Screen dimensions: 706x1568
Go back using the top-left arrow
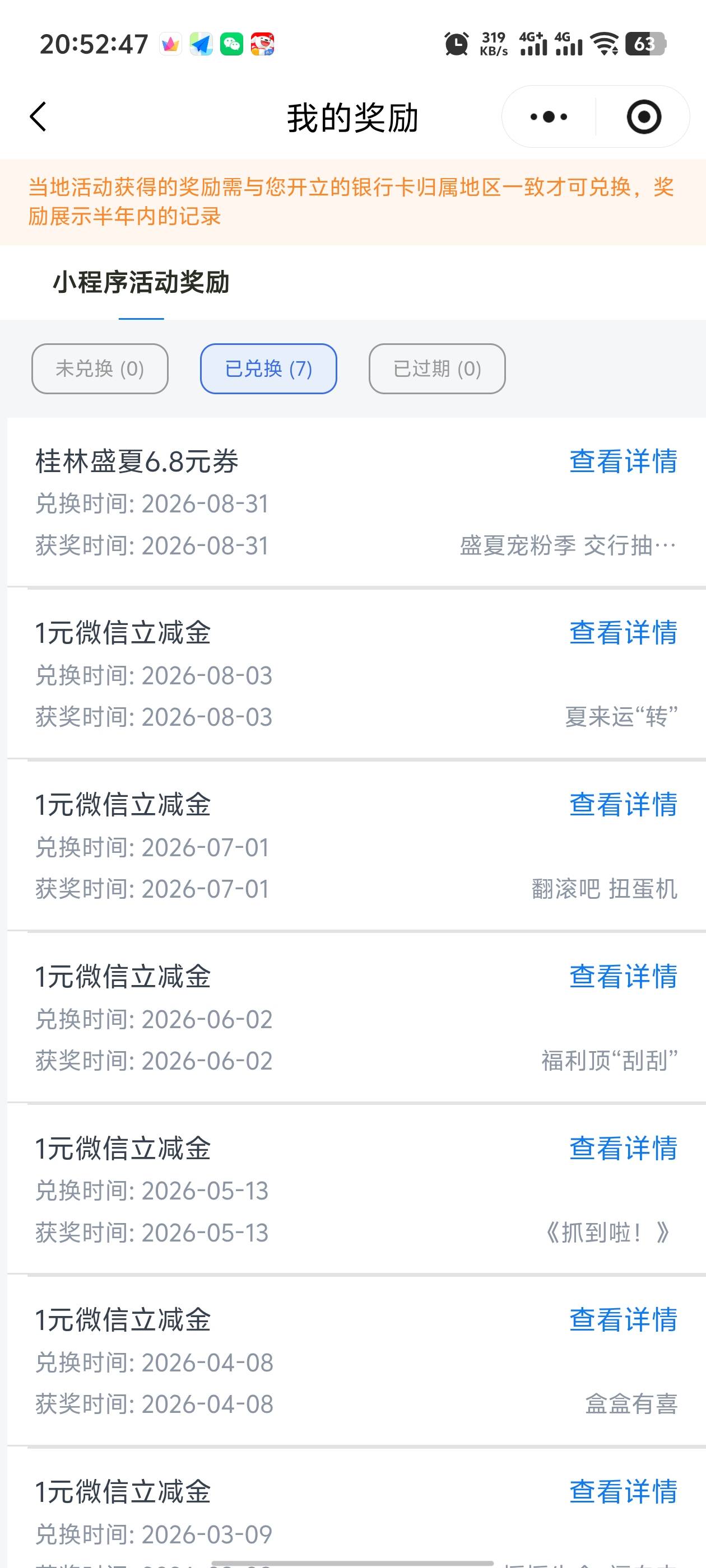(x=38, y=116)
